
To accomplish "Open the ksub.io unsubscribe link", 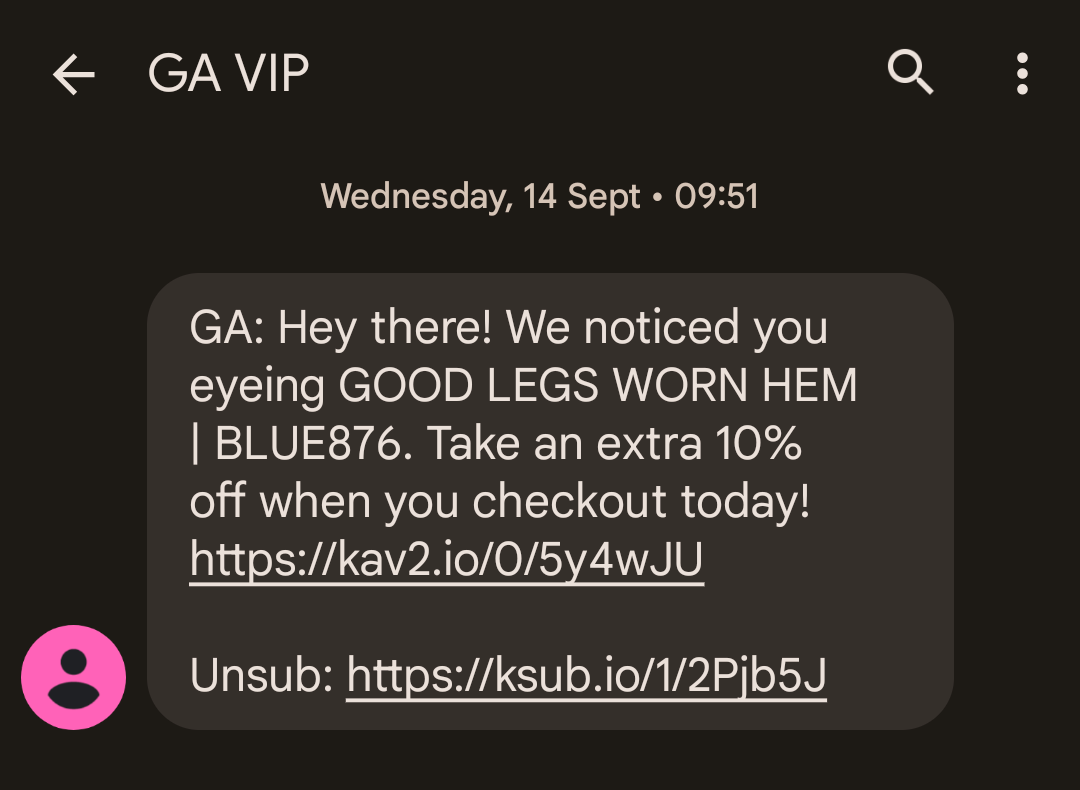I will tap(586, 676).
